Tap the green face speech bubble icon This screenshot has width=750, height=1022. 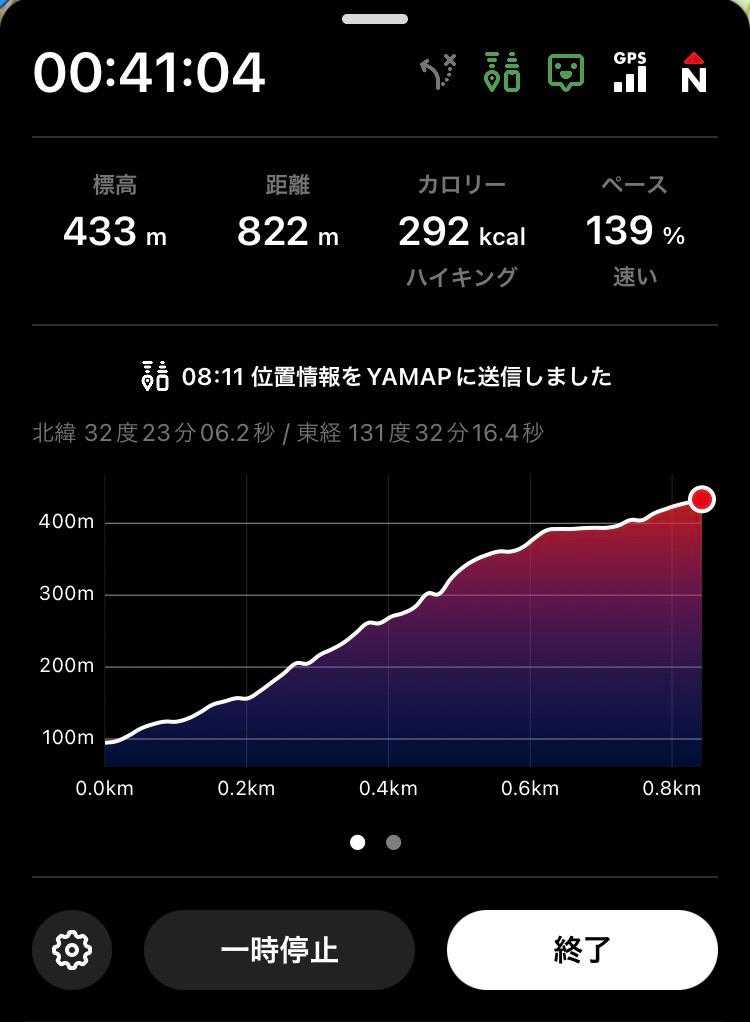click(x=566, y=73)
